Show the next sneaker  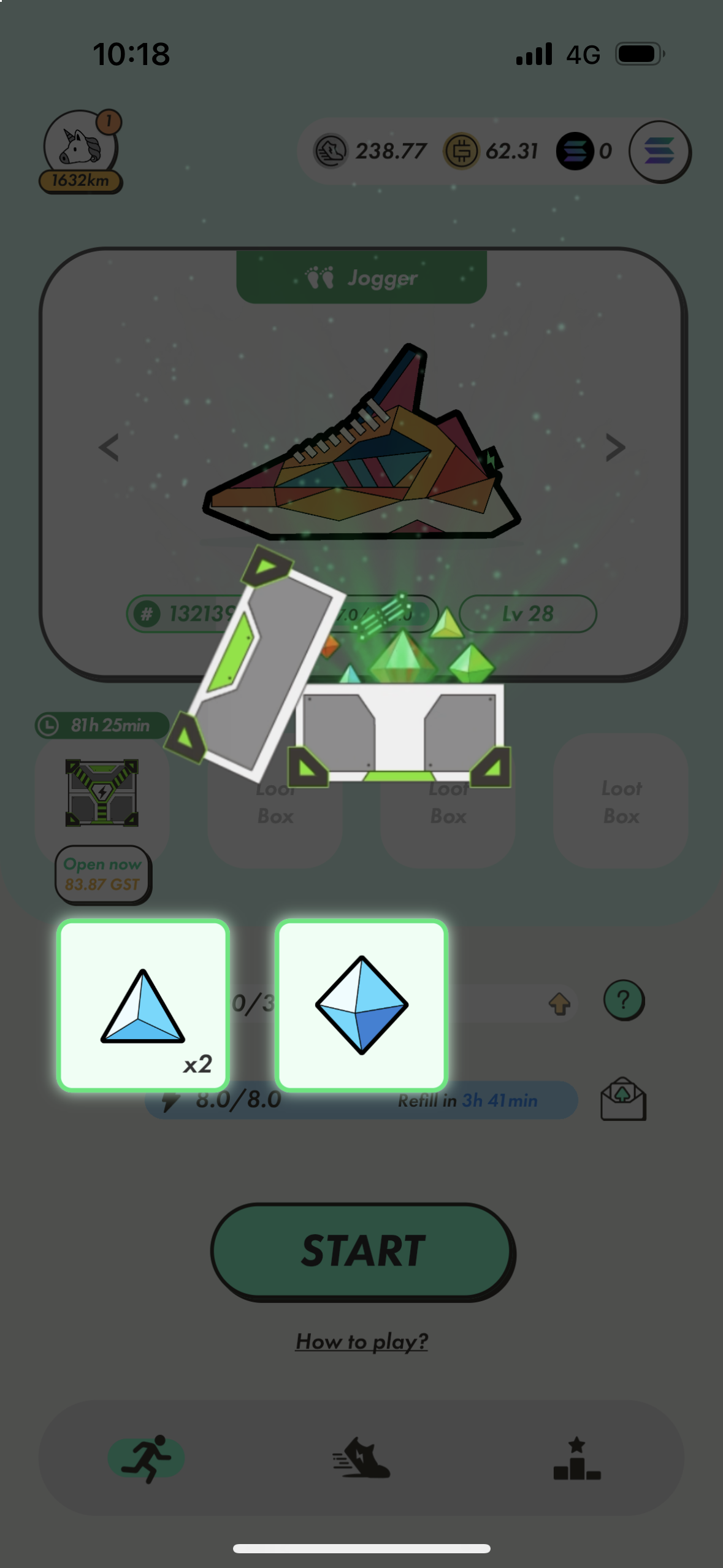[x=615, y=447]
